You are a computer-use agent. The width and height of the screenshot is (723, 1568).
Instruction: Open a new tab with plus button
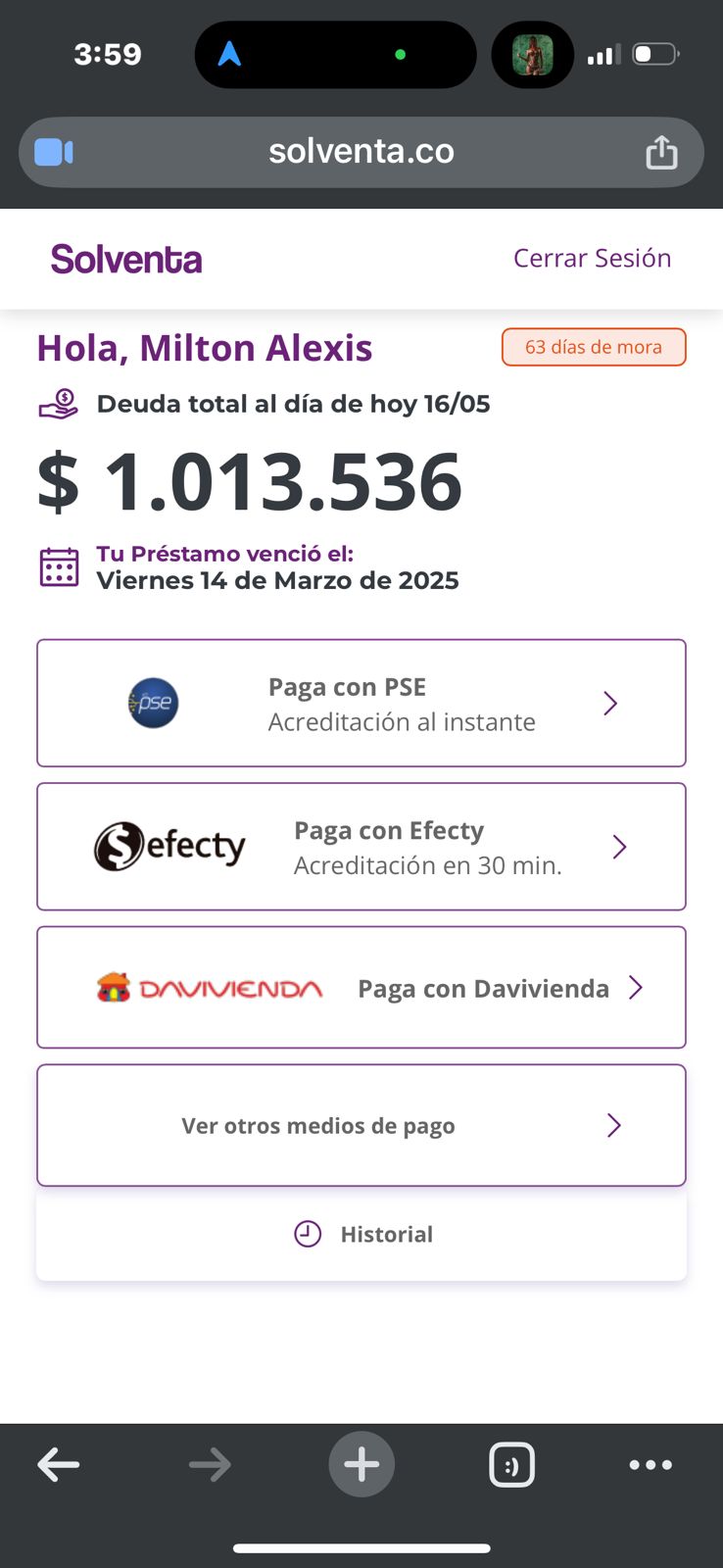click(x=361, y=1465)
